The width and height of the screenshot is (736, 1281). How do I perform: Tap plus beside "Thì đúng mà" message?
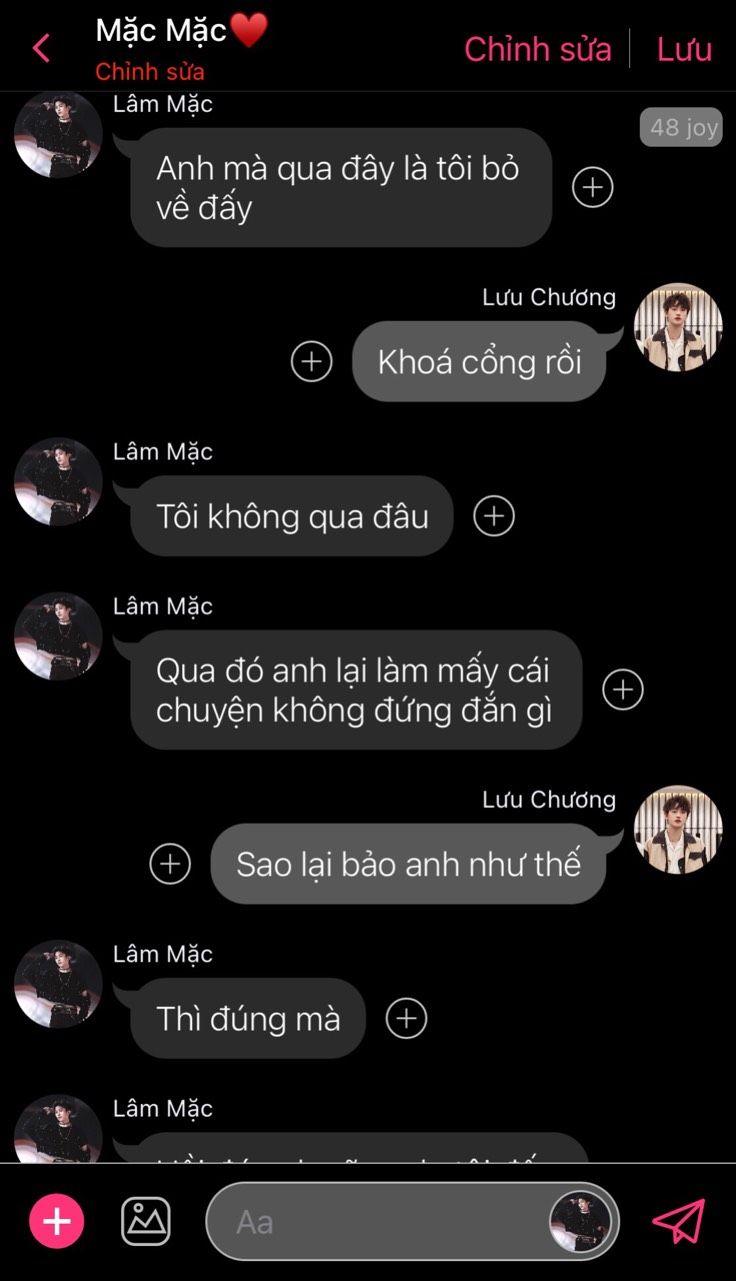tap(406, 1018)
